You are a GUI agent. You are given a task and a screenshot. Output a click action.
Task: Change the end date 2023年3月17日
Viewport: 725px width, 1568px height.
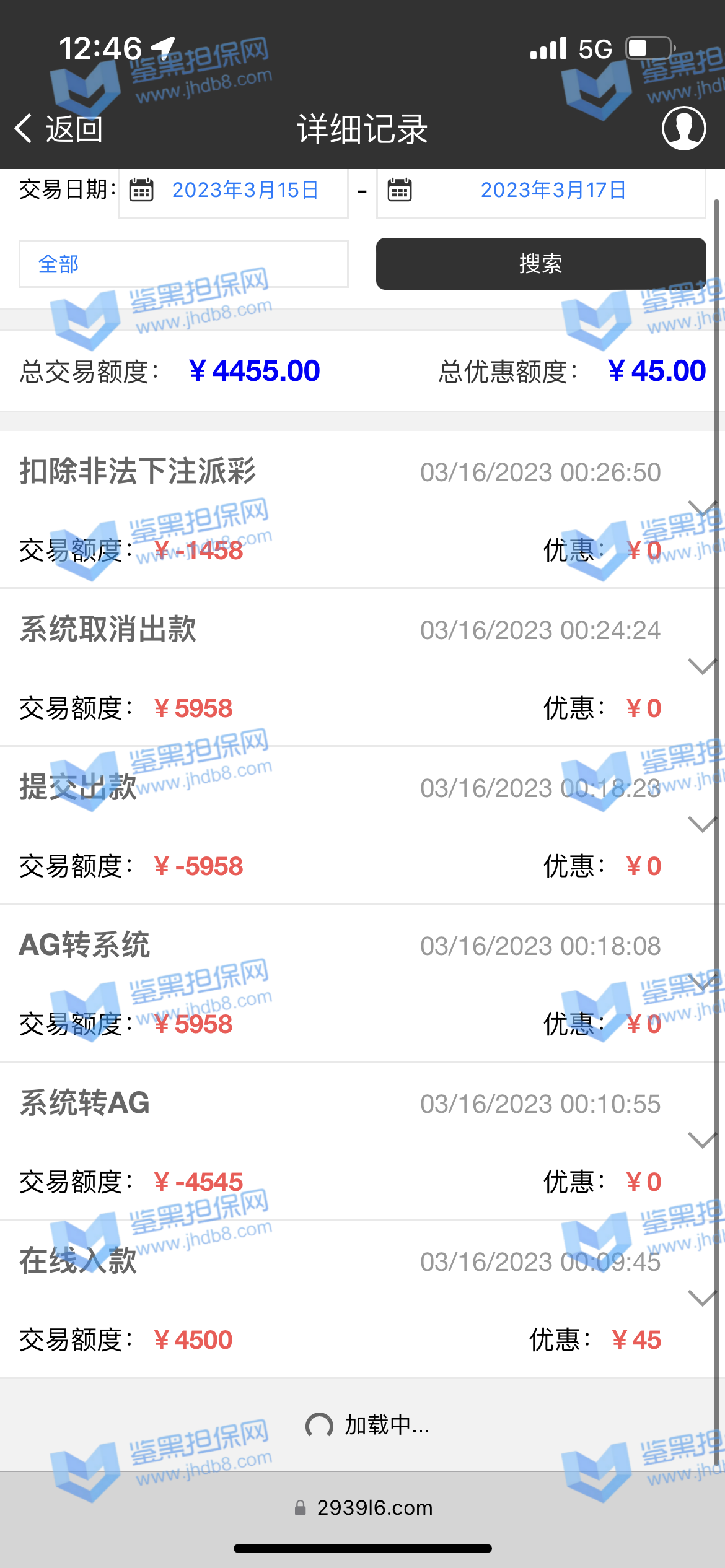point(553,190)
